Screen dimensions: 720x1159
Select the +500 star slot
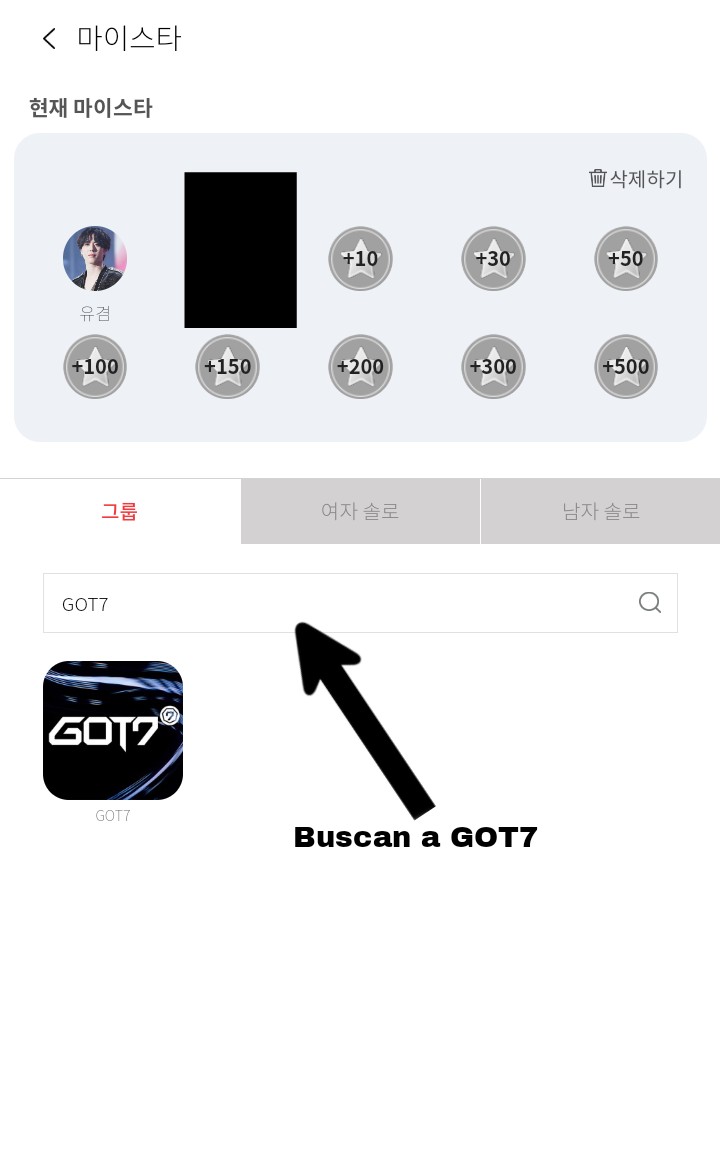626,366
